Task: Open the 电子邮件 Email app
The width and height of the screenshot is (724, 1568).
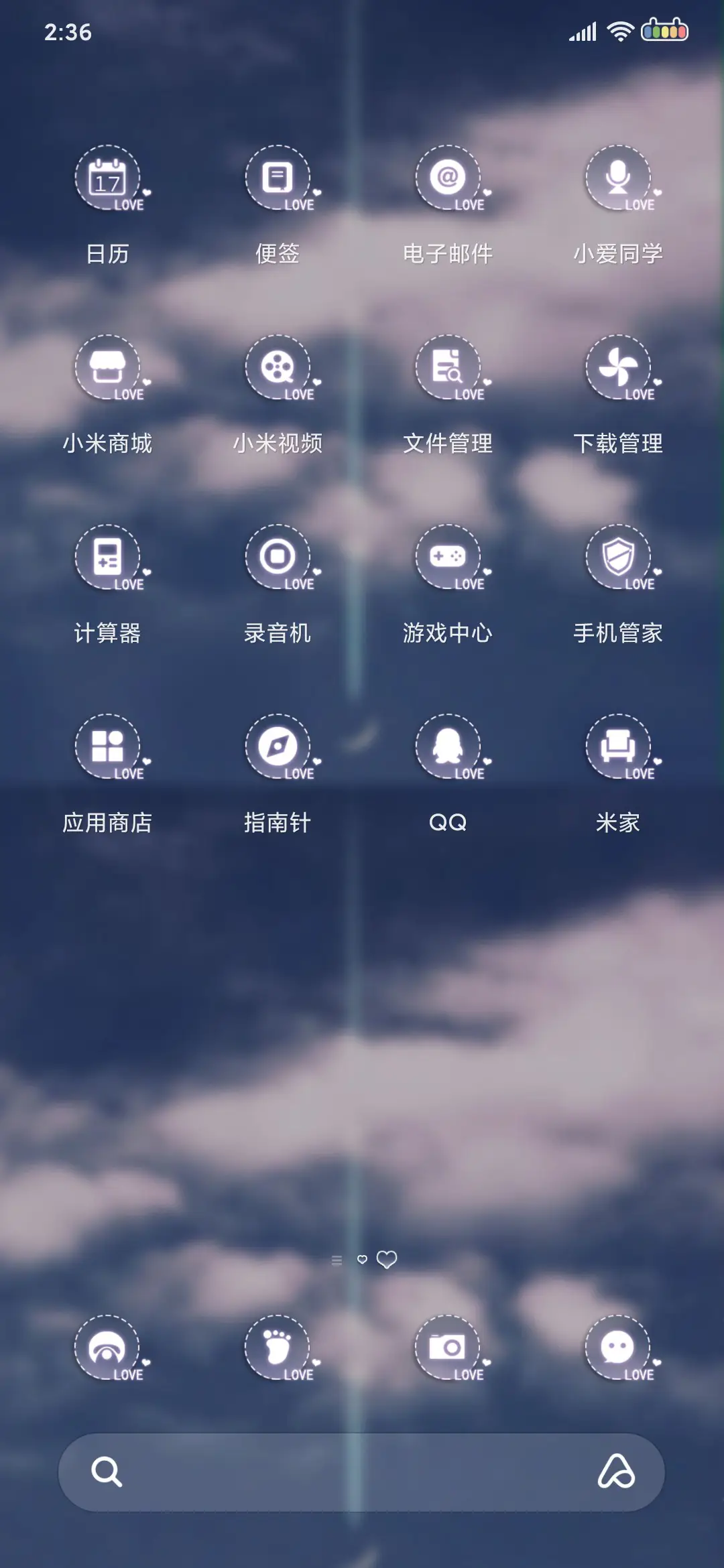Action: (448, 178)
